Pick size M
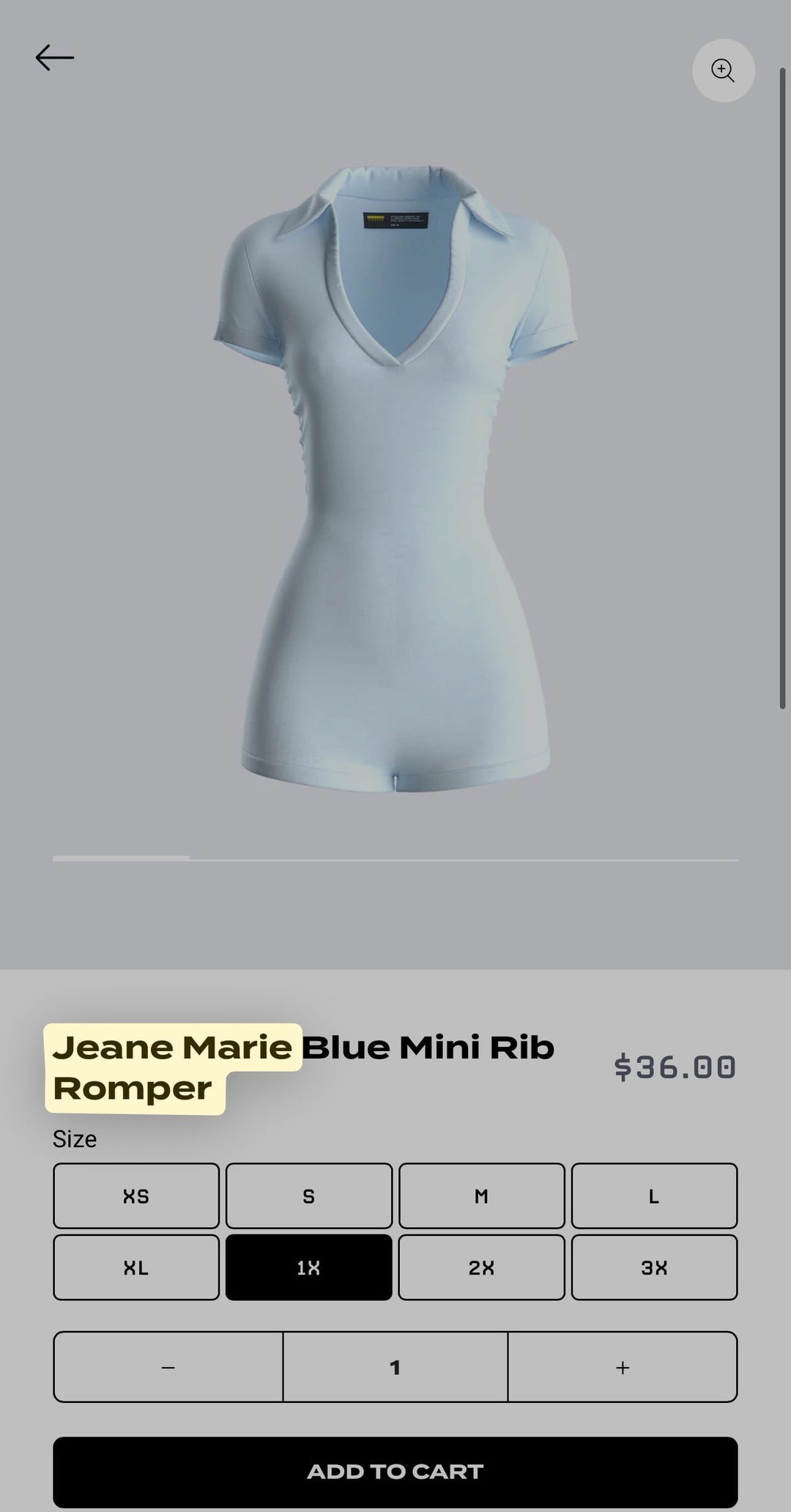791x1512 pixels. [481, 1196]
